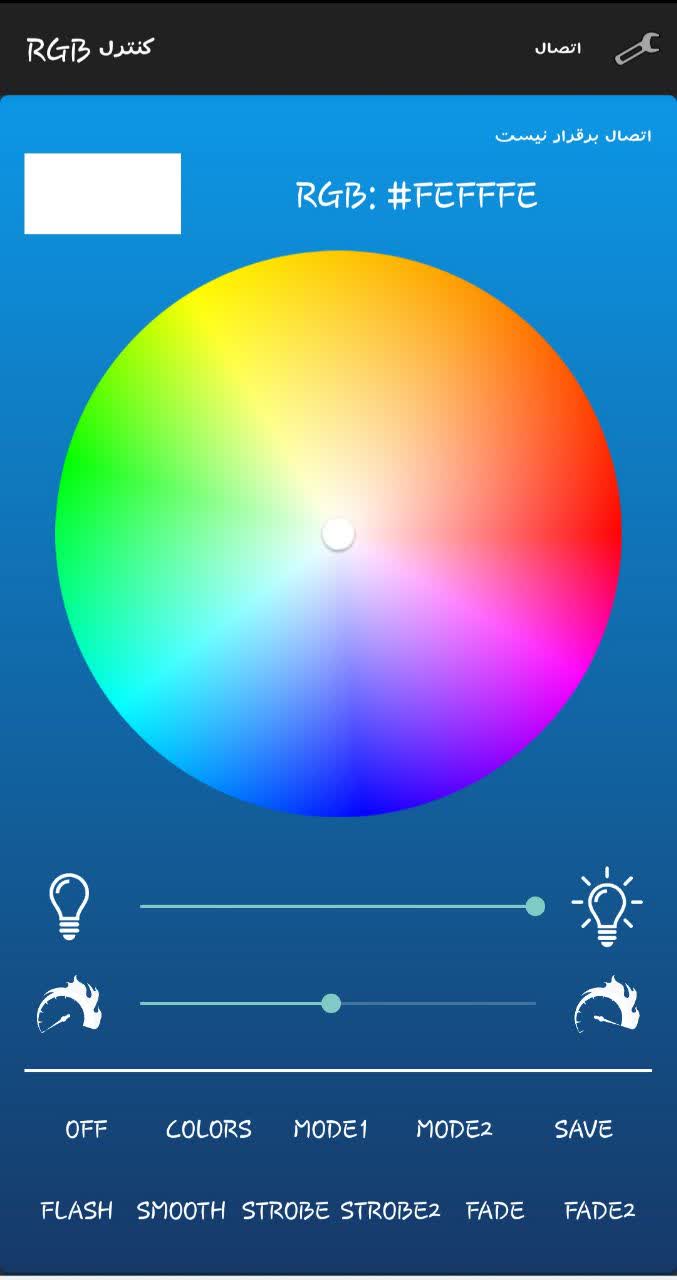The width and height of the screenshot is (677, 1280).
Task: Select the COLORS mode
Action: [x=209, y=1129]
